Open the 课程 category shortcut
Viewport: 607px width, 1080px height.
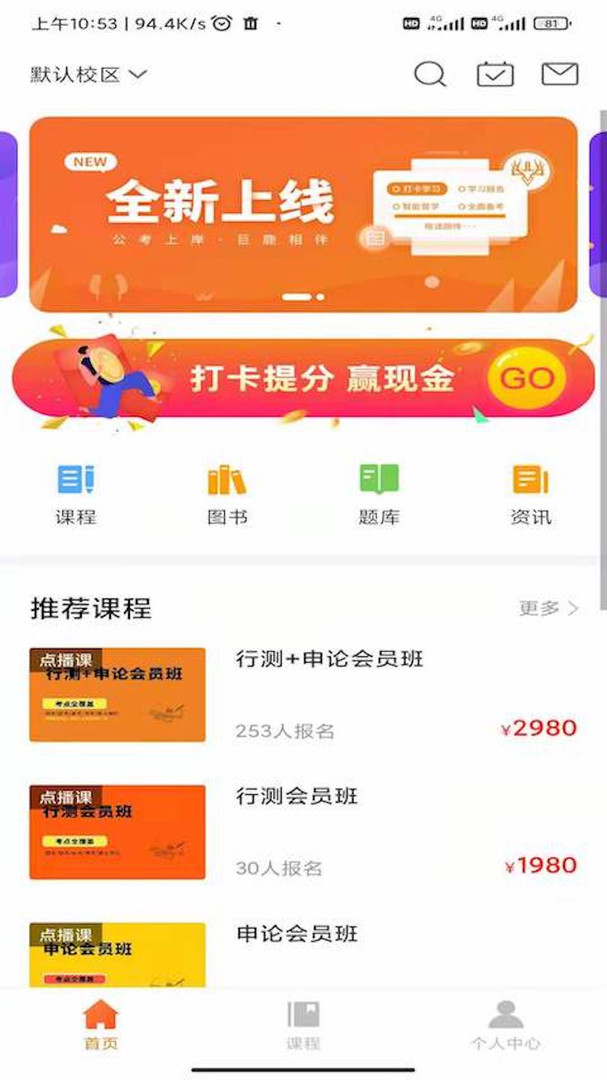(76, 494)
